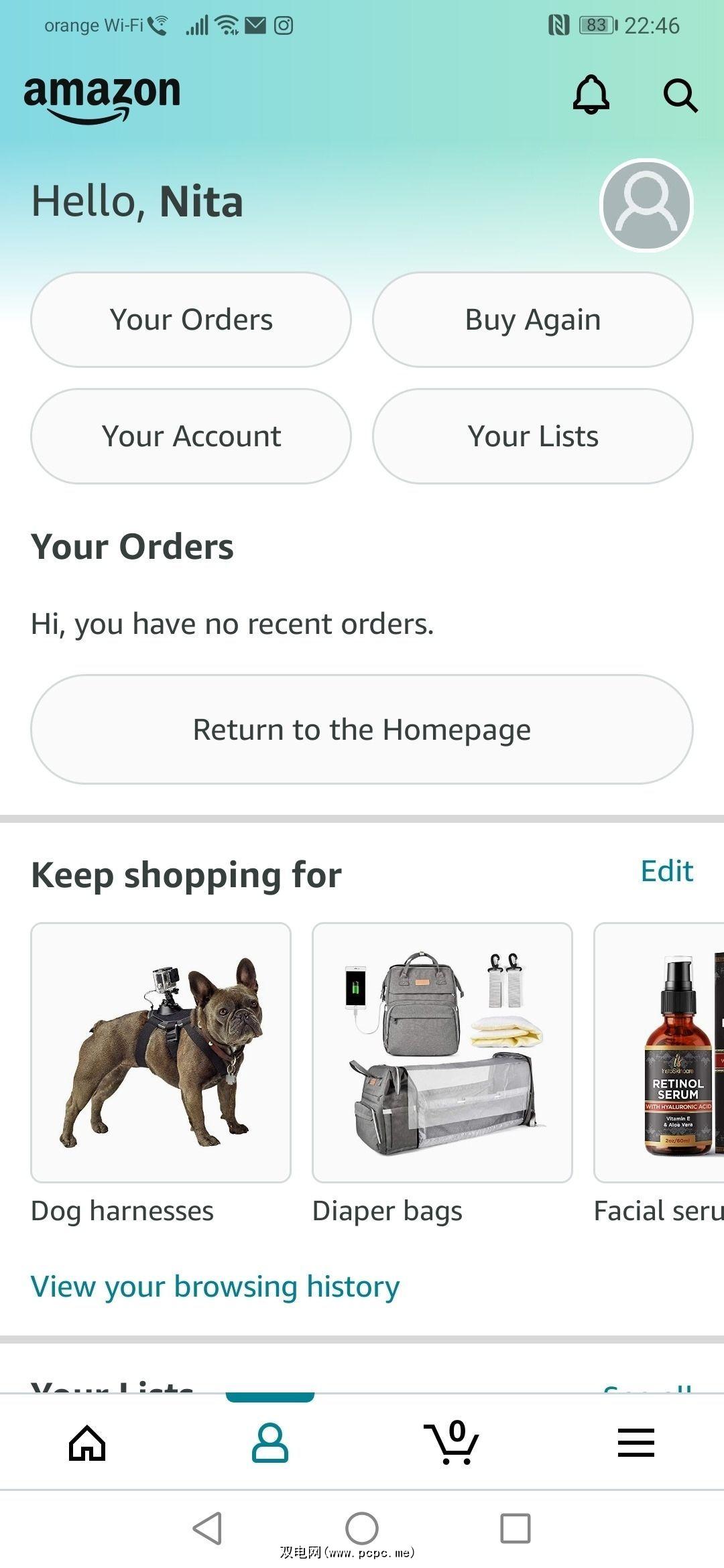The width and height of the screenshot is (724, 1568).
Task: Open the hamburger menu tab
Action: tap(636, 1443)
